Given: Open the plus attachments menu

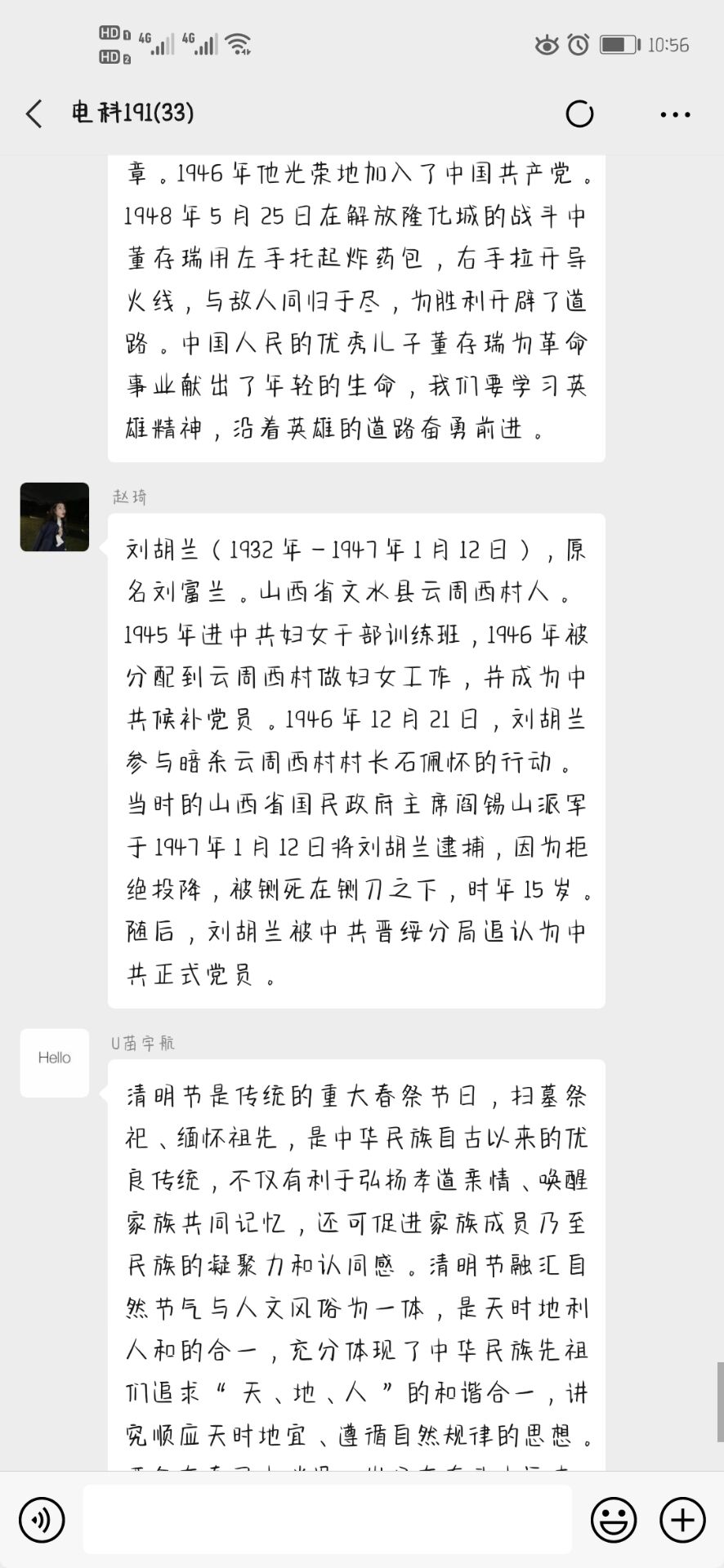Looking at the screenshot, I should [682, 1520].
